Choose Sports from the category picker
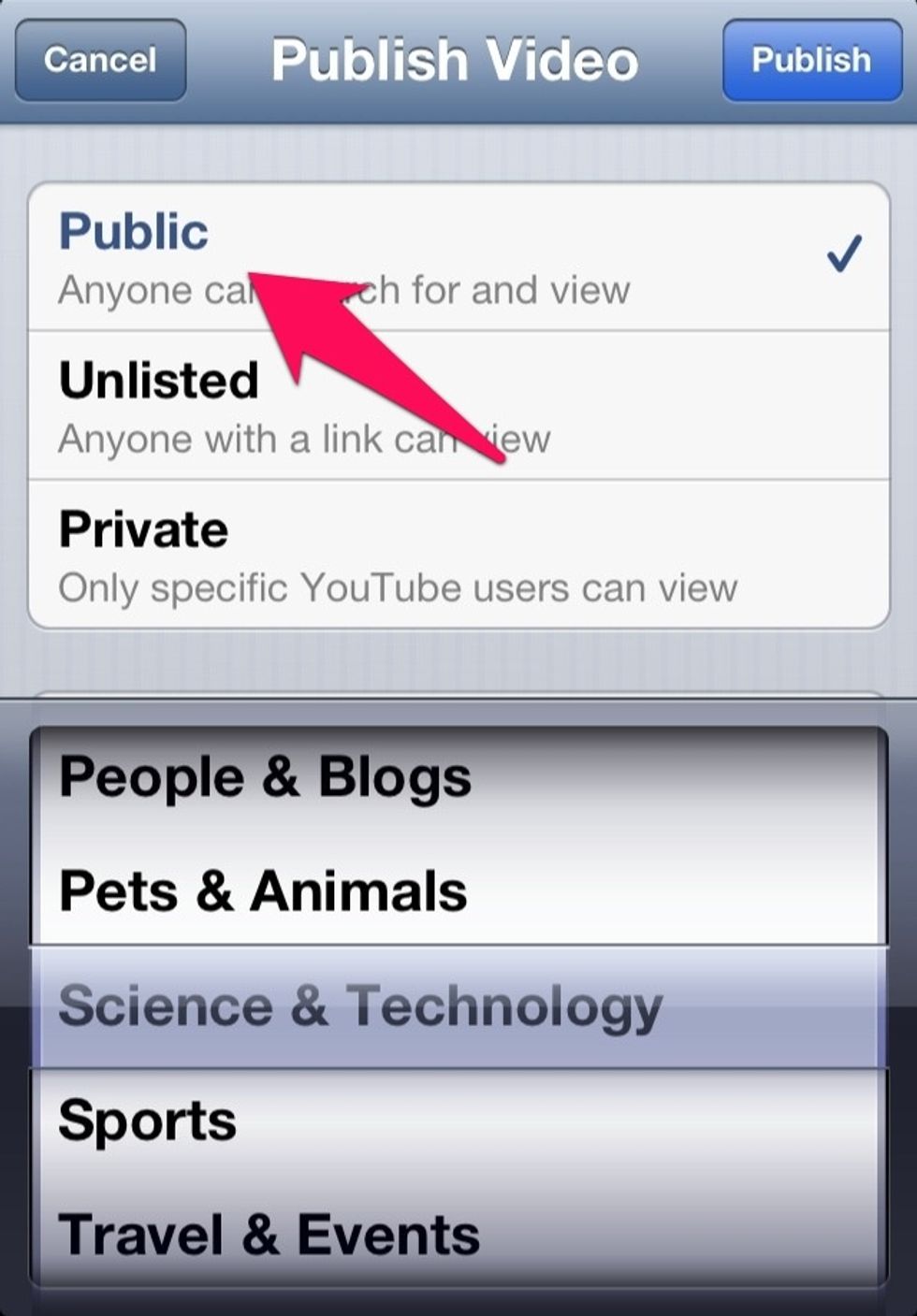 [x=458, y=1121]
